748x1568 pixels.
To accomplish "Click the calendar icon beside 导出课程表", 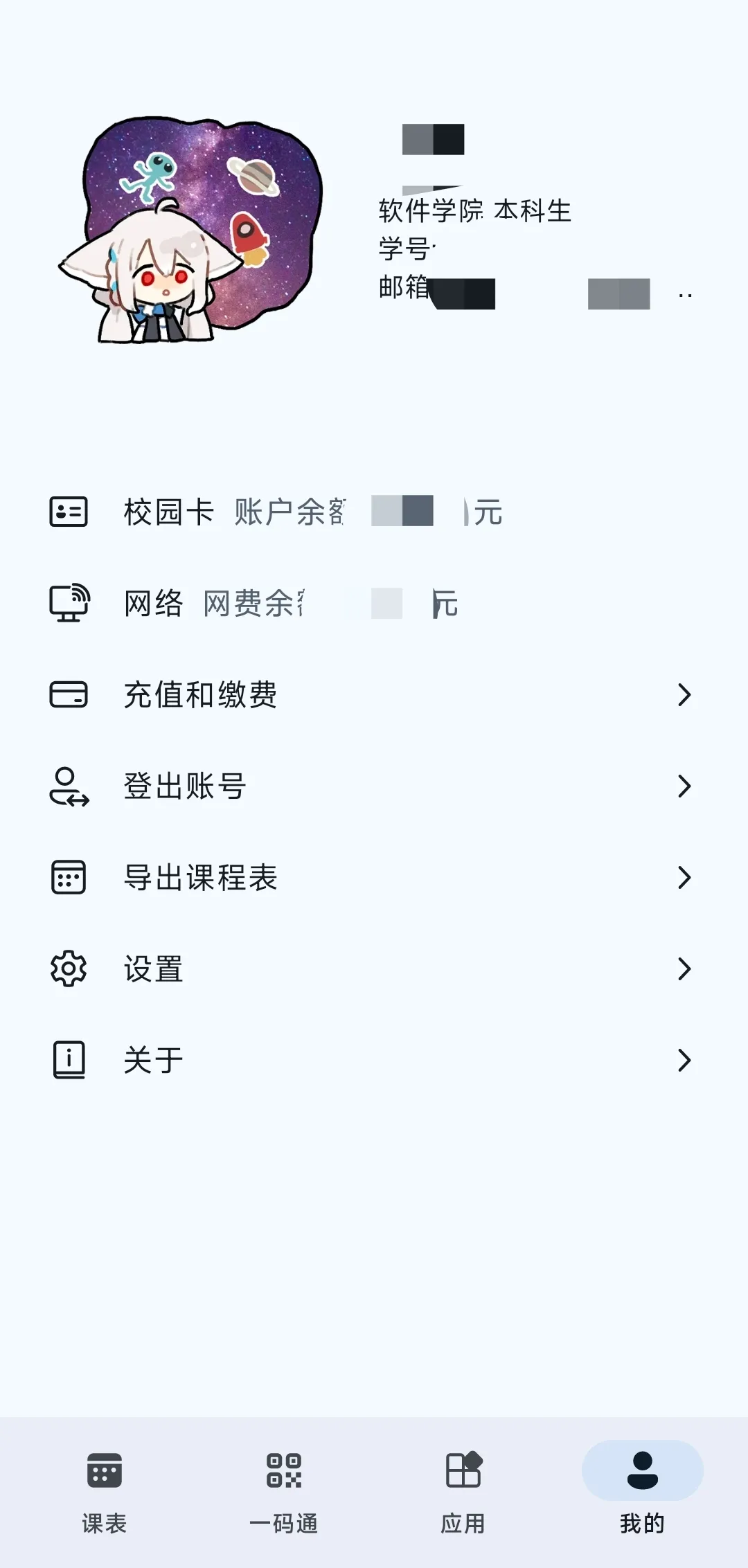I will [68, 877].
